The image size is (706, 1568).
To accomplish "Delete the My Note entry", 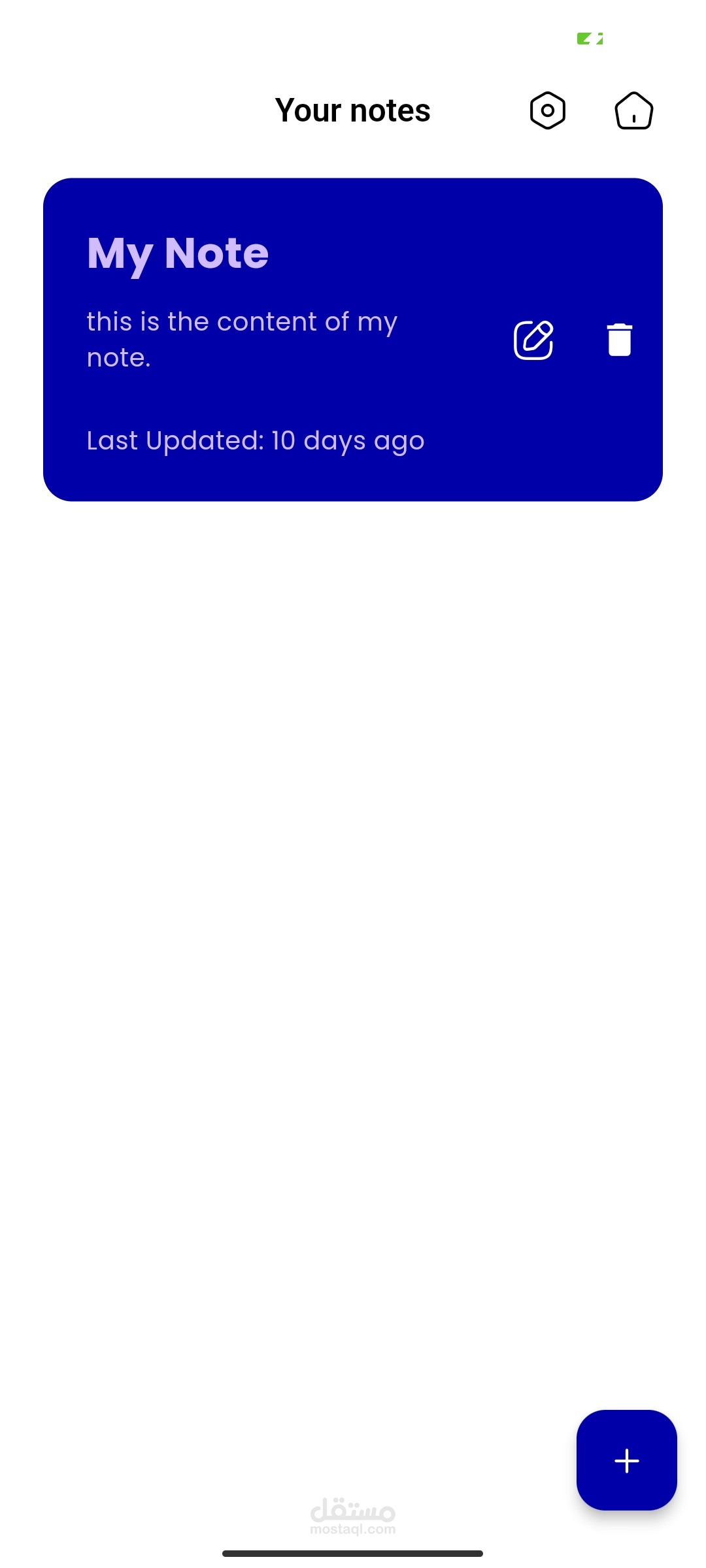I will tap(619, 340).
